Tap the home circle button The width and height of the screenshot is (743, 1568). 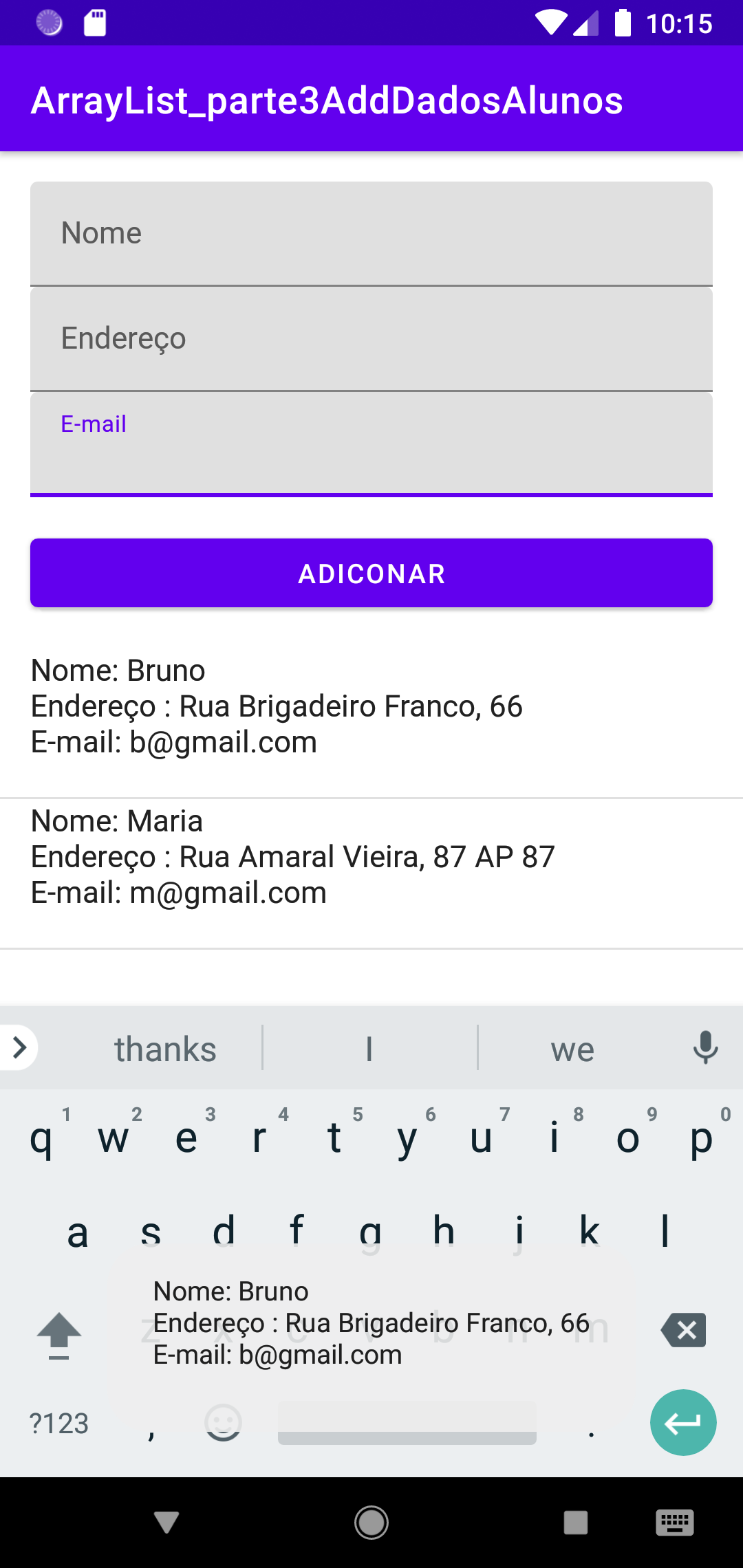tap(371, 1523)
